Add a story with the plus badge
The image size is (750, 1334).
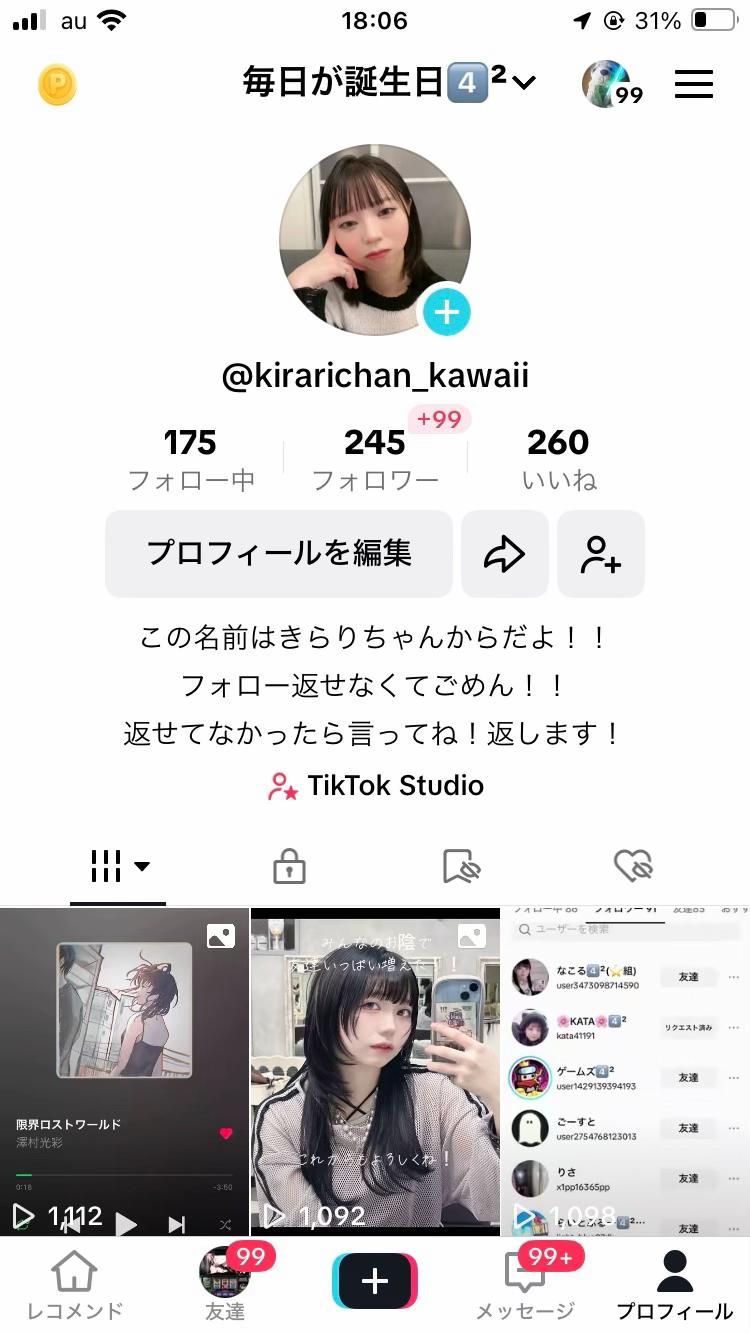click(446, 312)
